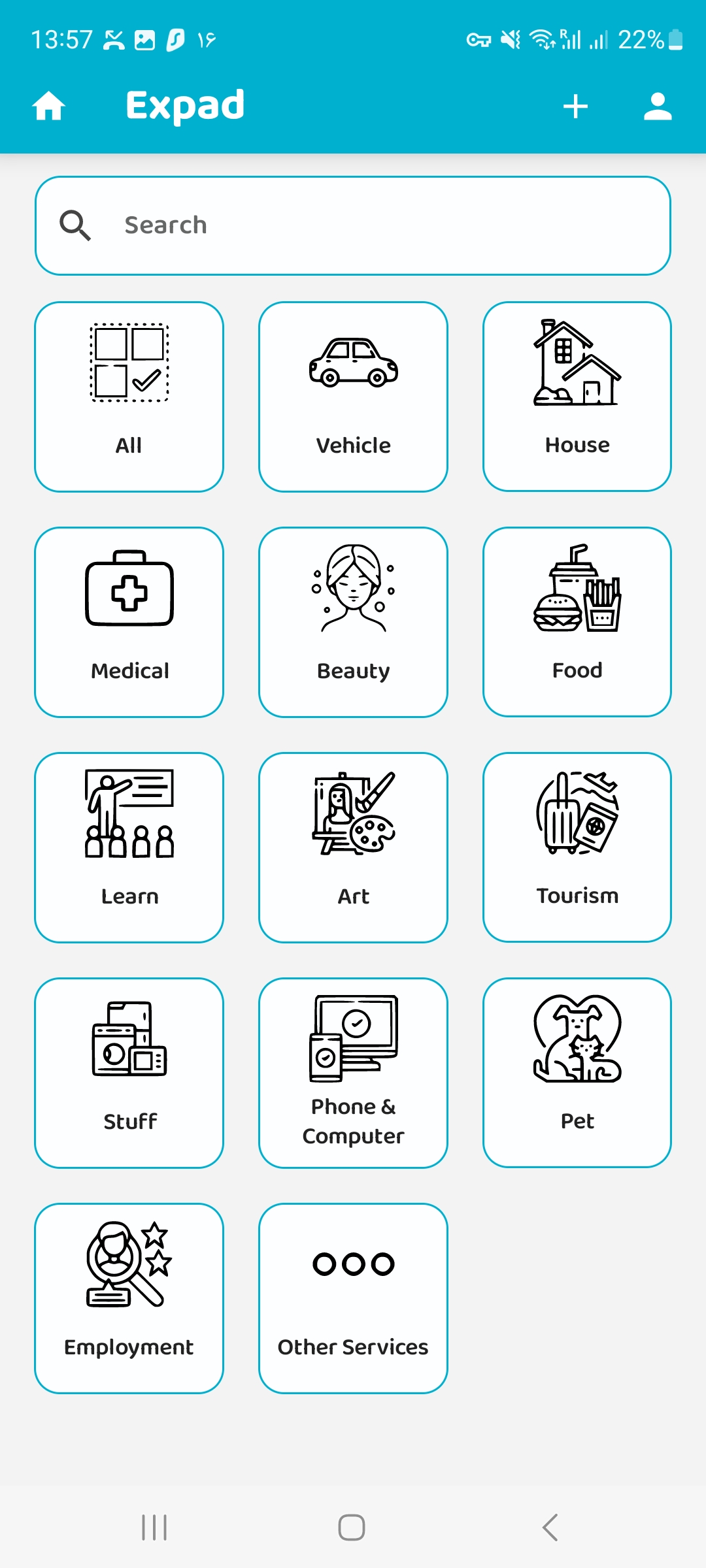Choose the Learn category
The width and height of the screenshot is (706, 1568).
tap(129, 847)
